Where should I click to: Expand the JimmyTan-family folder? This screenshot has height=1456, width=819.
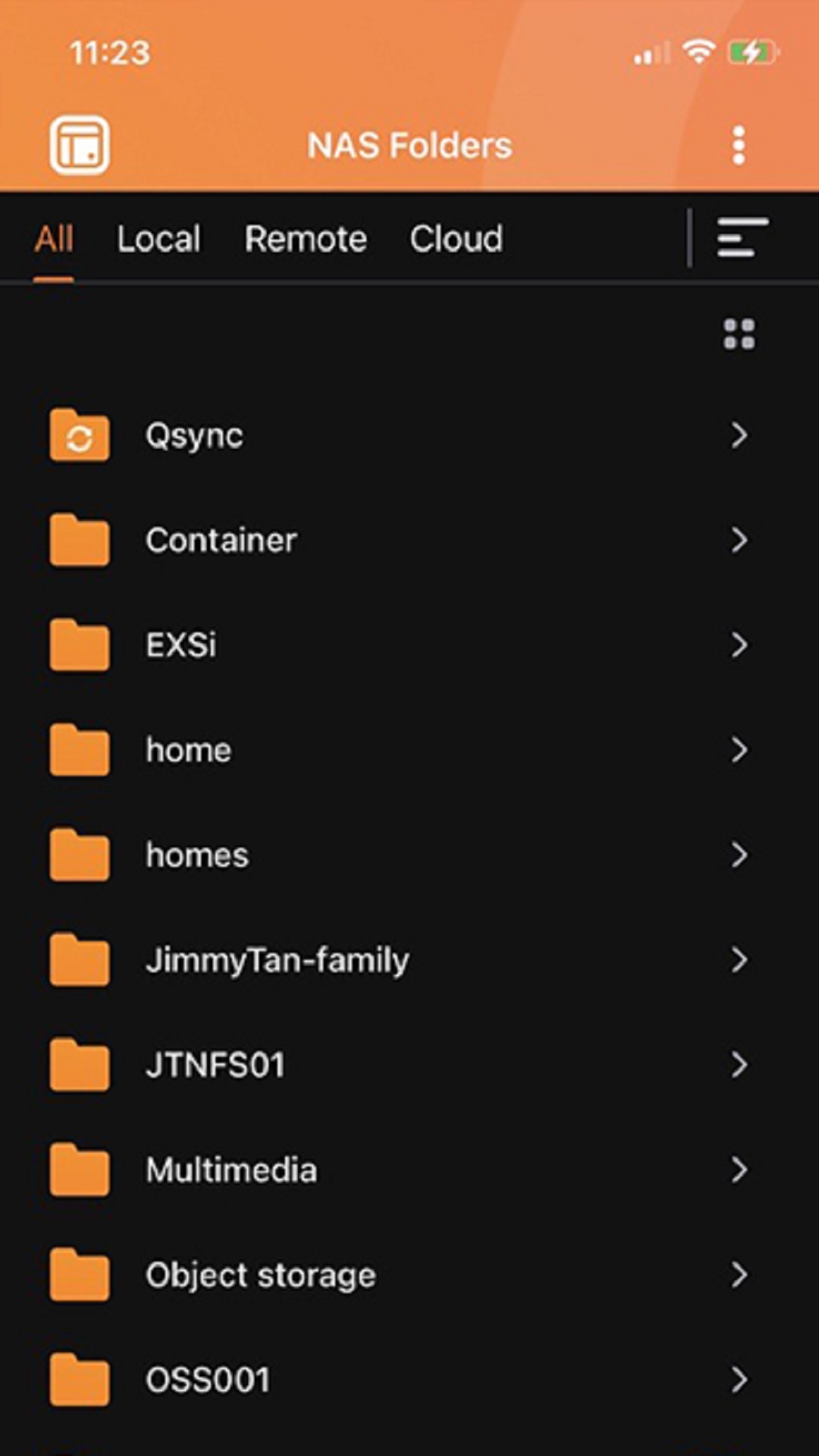tap(739, 960)
